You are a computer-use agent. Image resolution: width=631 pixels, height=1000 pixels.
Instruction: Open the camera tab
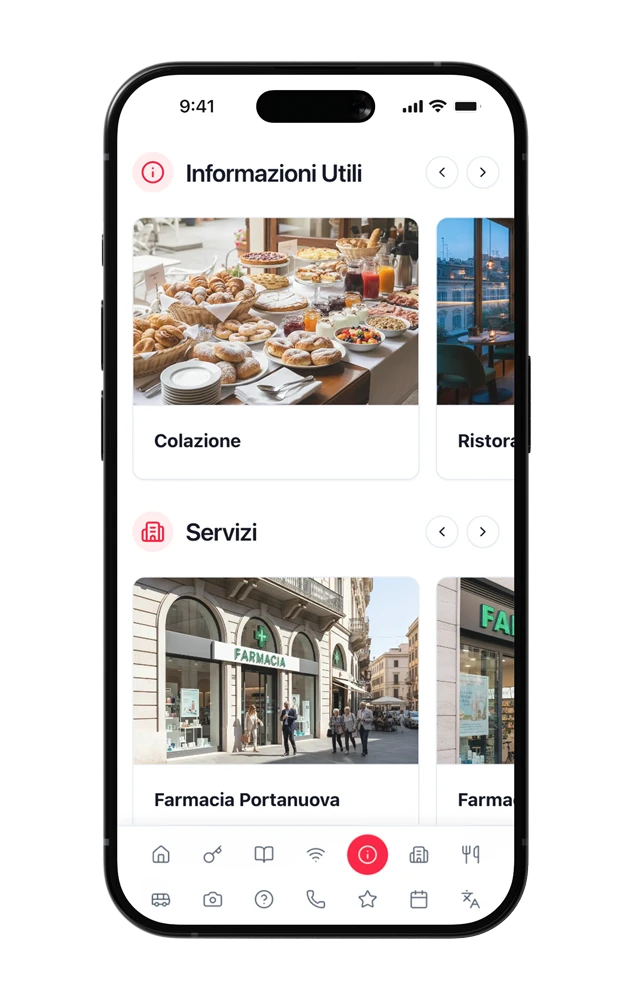pos(213,899)
